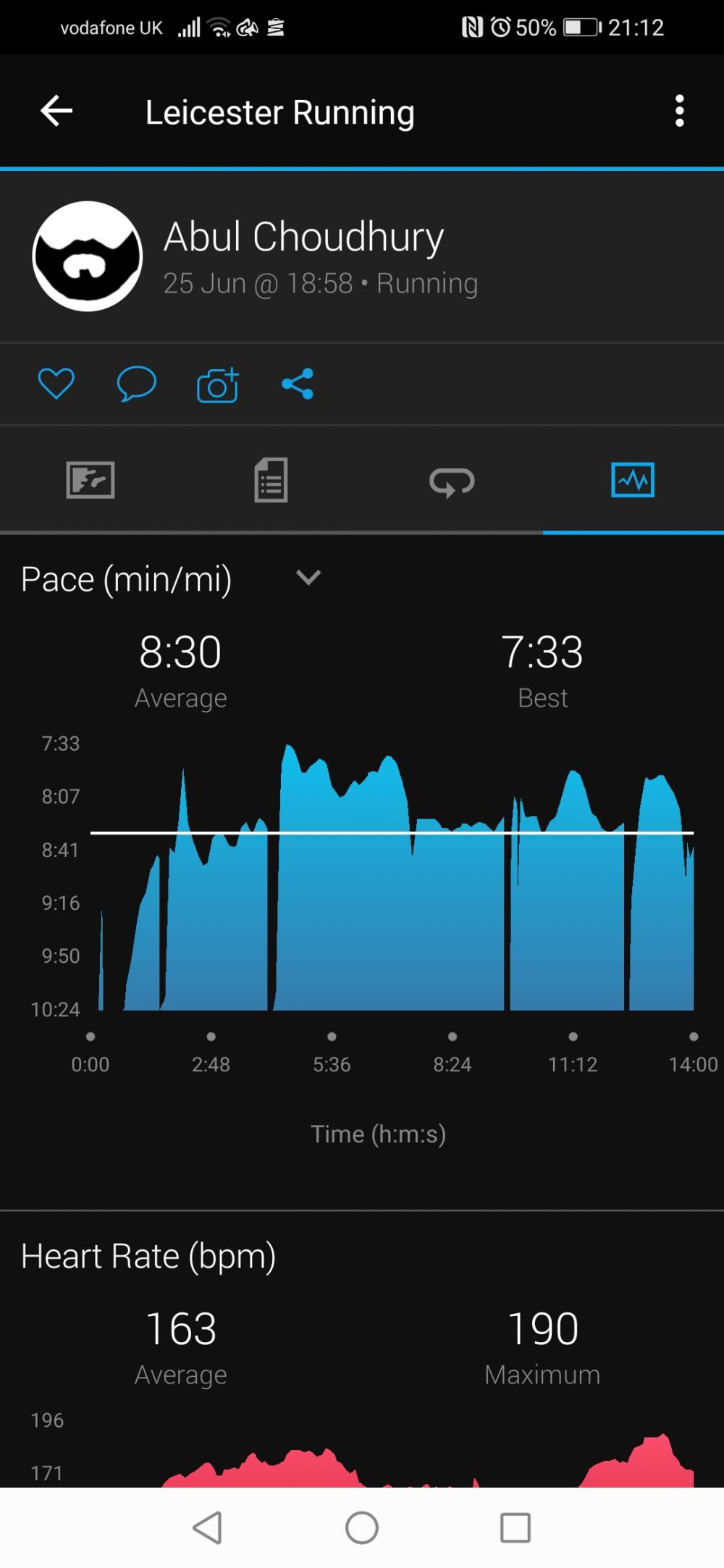
Task: Expand the Pace (min/mi) dropdown
Action: tap(308, 578)
